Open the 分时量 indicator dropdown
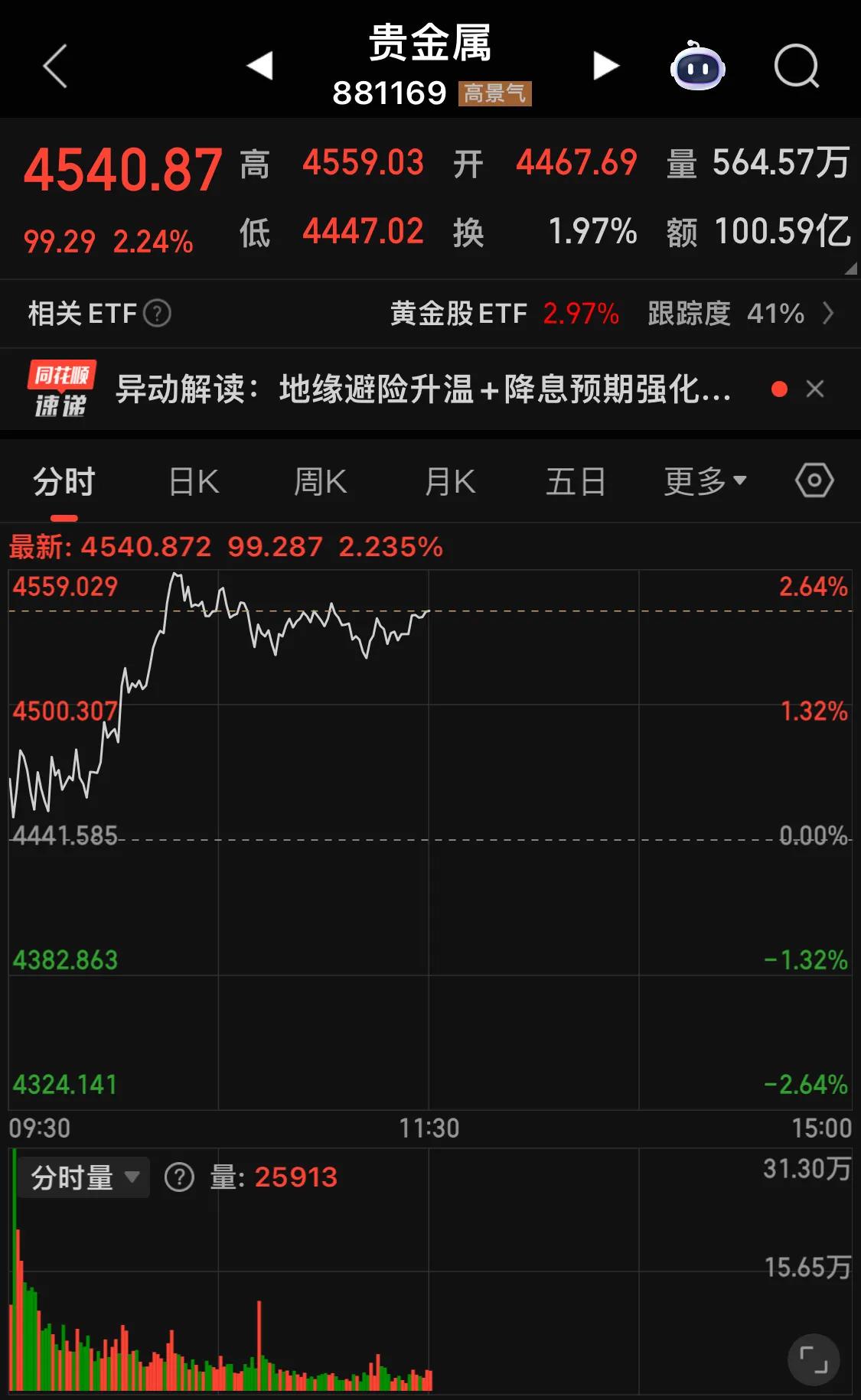Screen dimensions: 861x1400 [84, 1177]
